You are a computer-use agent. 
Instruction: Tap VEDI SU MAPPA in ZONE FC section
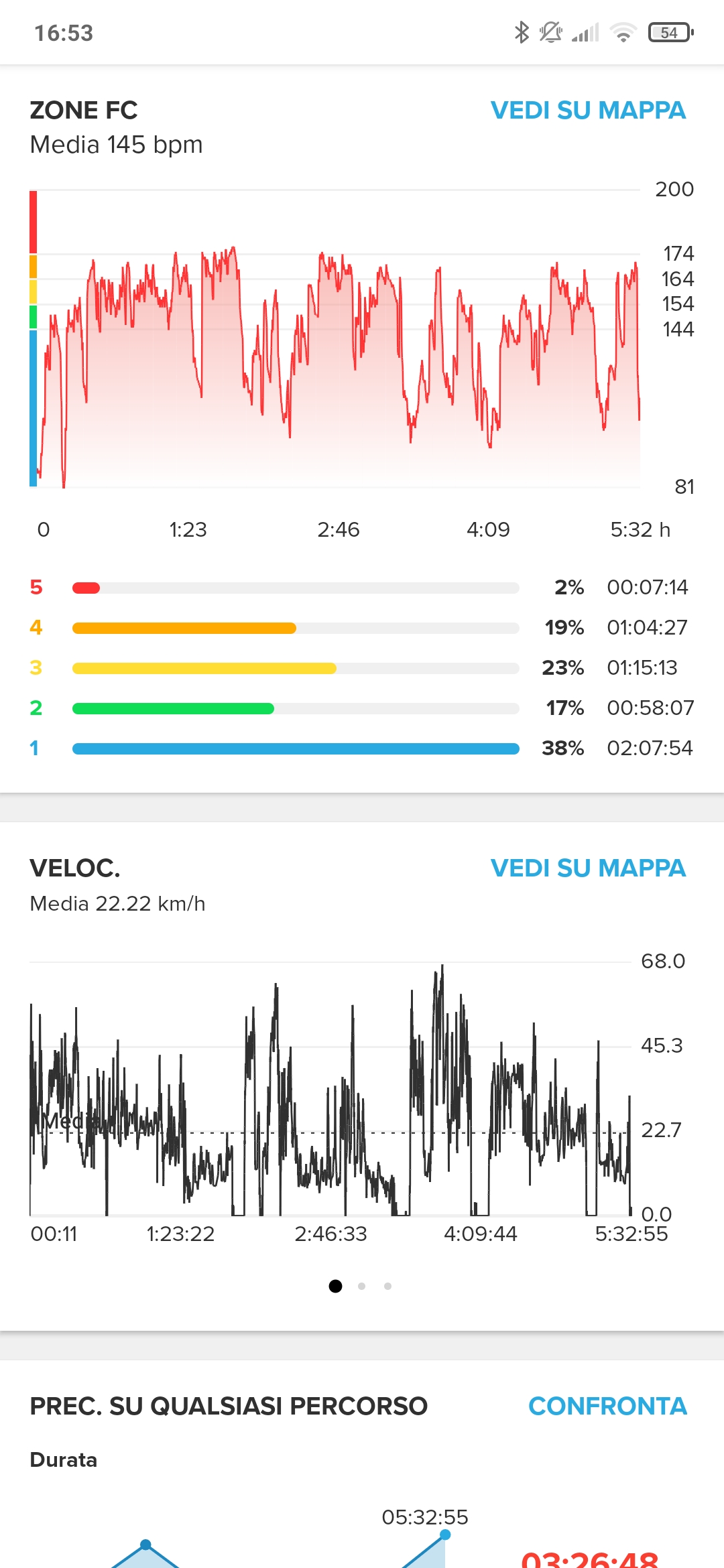[588, 111]
